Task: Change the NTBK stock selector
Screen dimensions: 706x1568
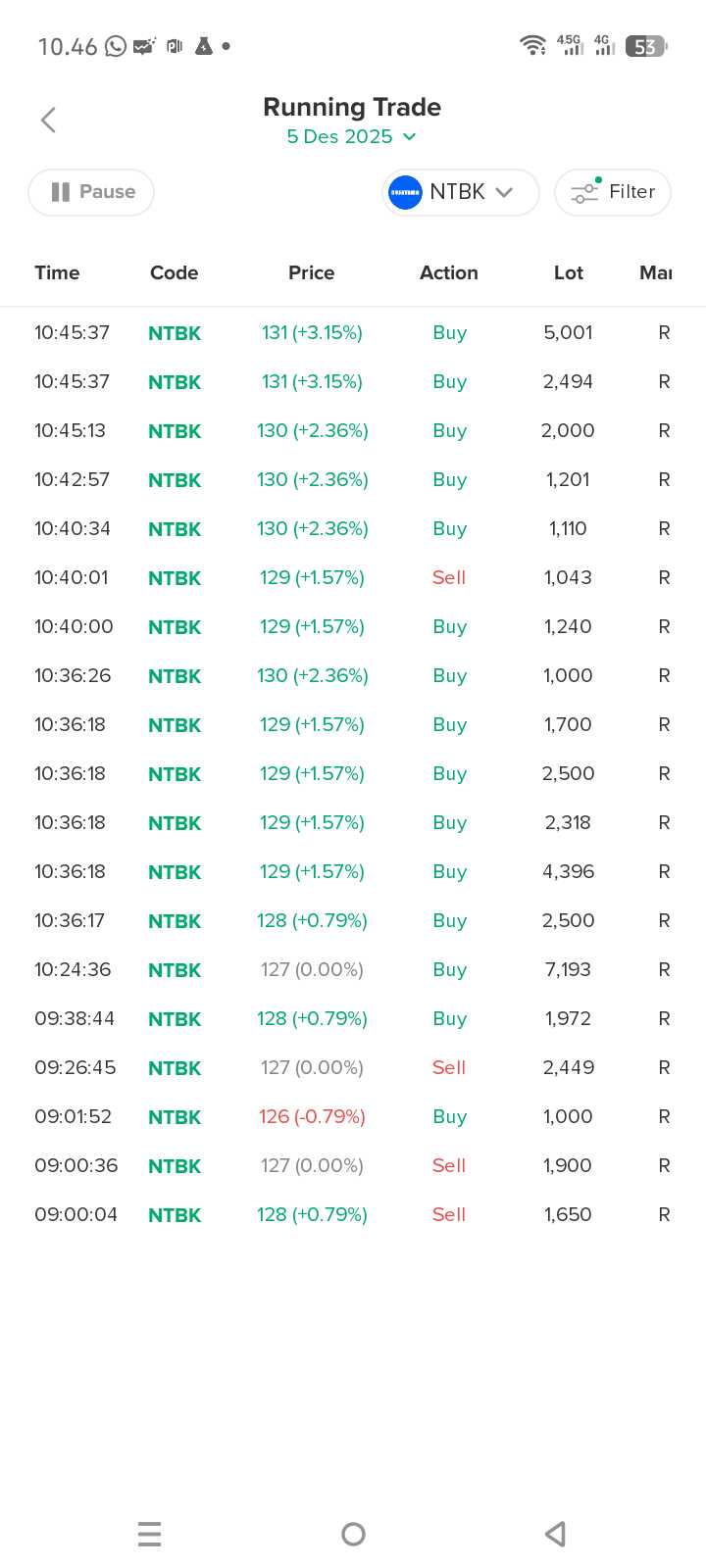Action: tap(460, 192)
